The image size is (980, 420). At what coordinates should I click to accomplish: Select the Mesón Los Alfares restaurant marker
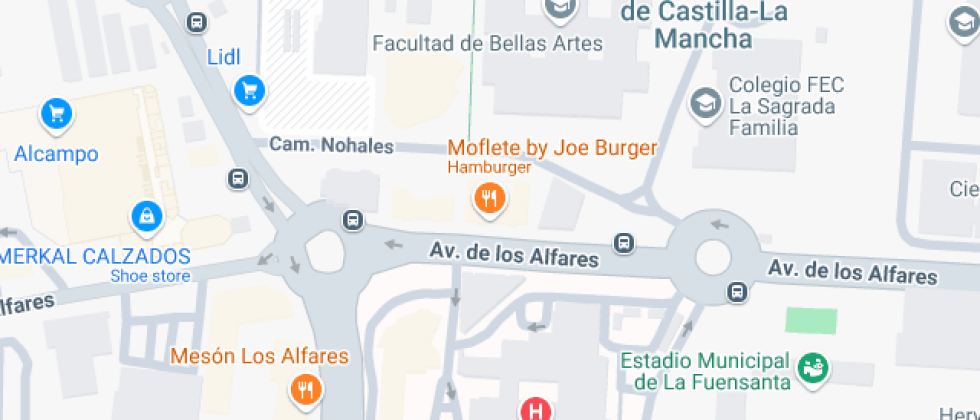[x=306, y=390]
